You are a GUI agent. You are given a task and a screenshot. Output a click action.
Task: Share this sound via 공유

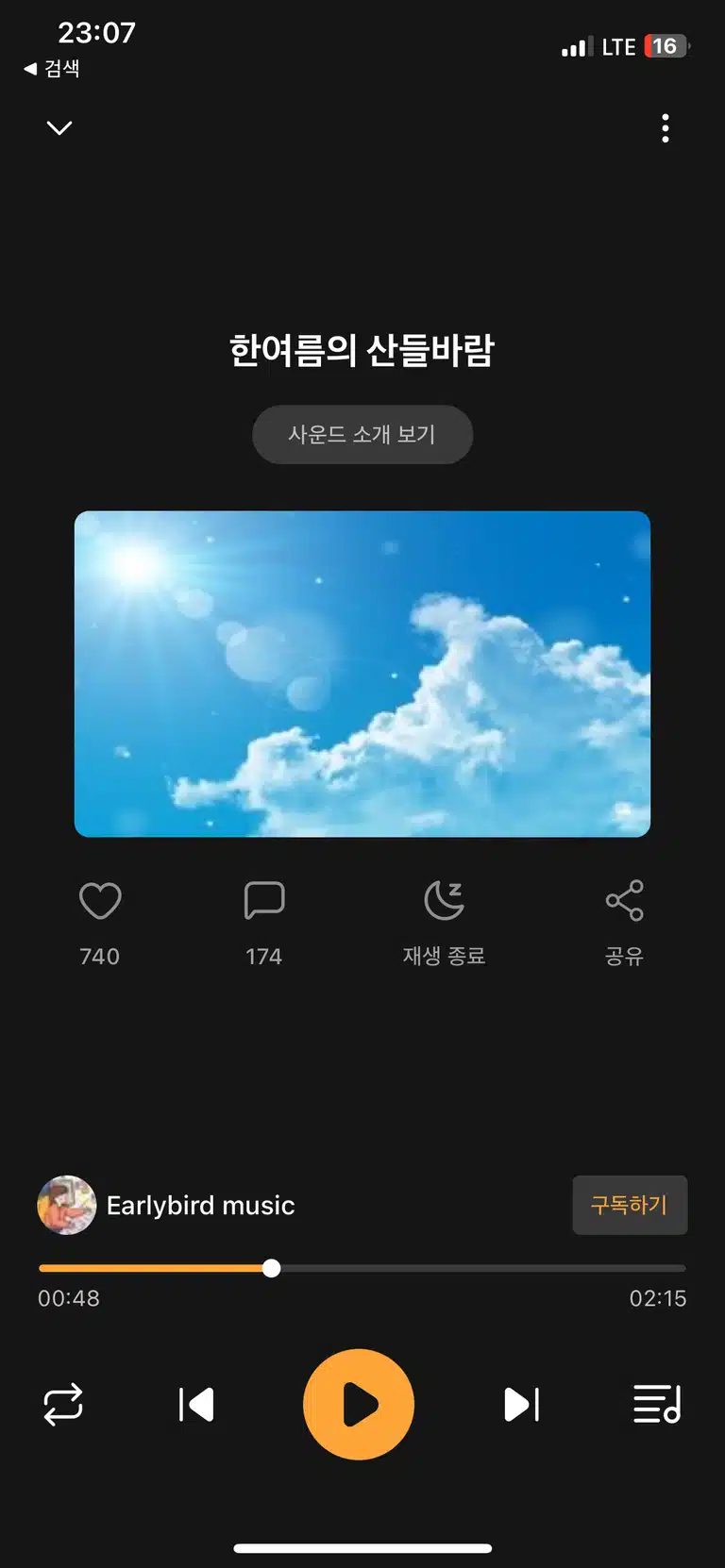pyautogui.click(x=624, y=901)
